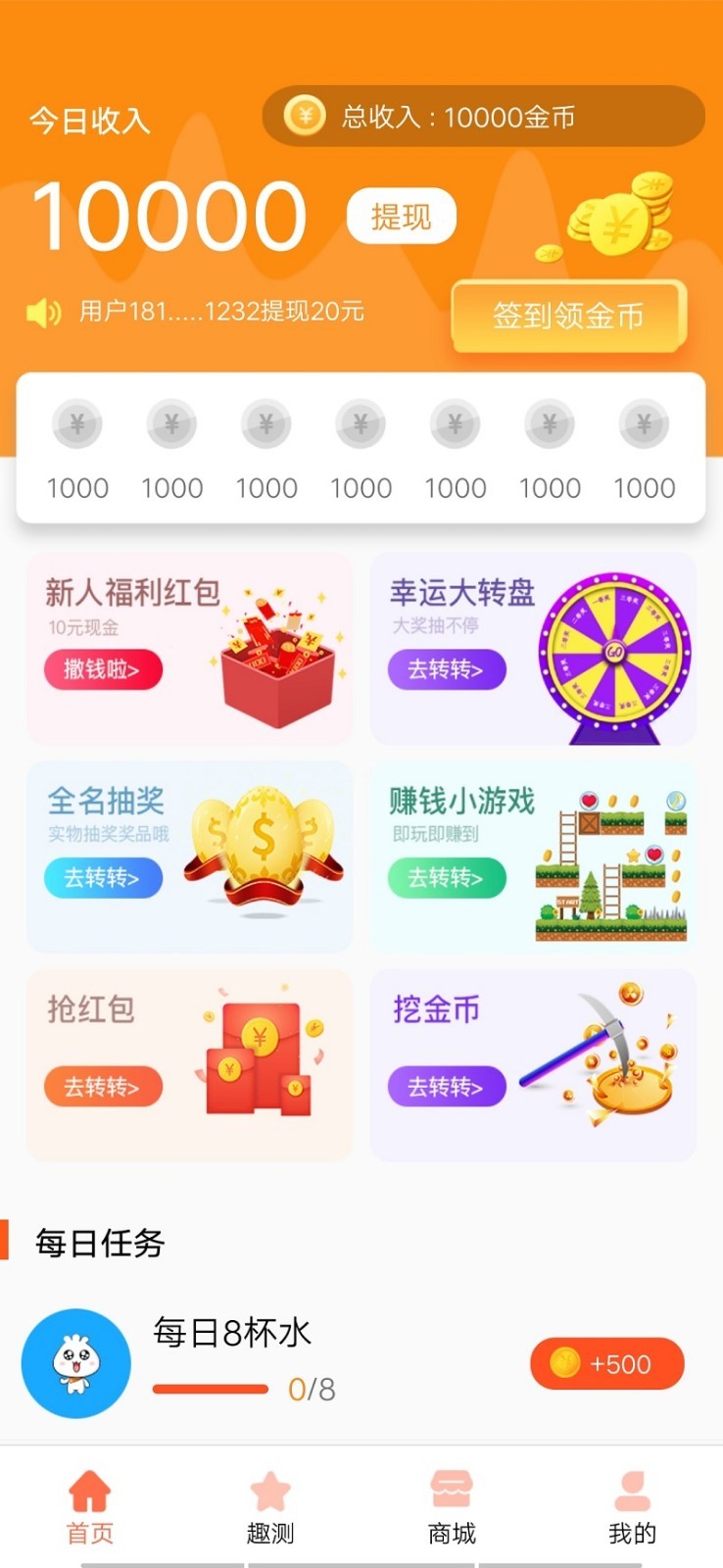Screen dimensions: 723x1568
Task: Tap 撒钱啦 on the 新人福利红包 card
Action: tap(102, 670)
